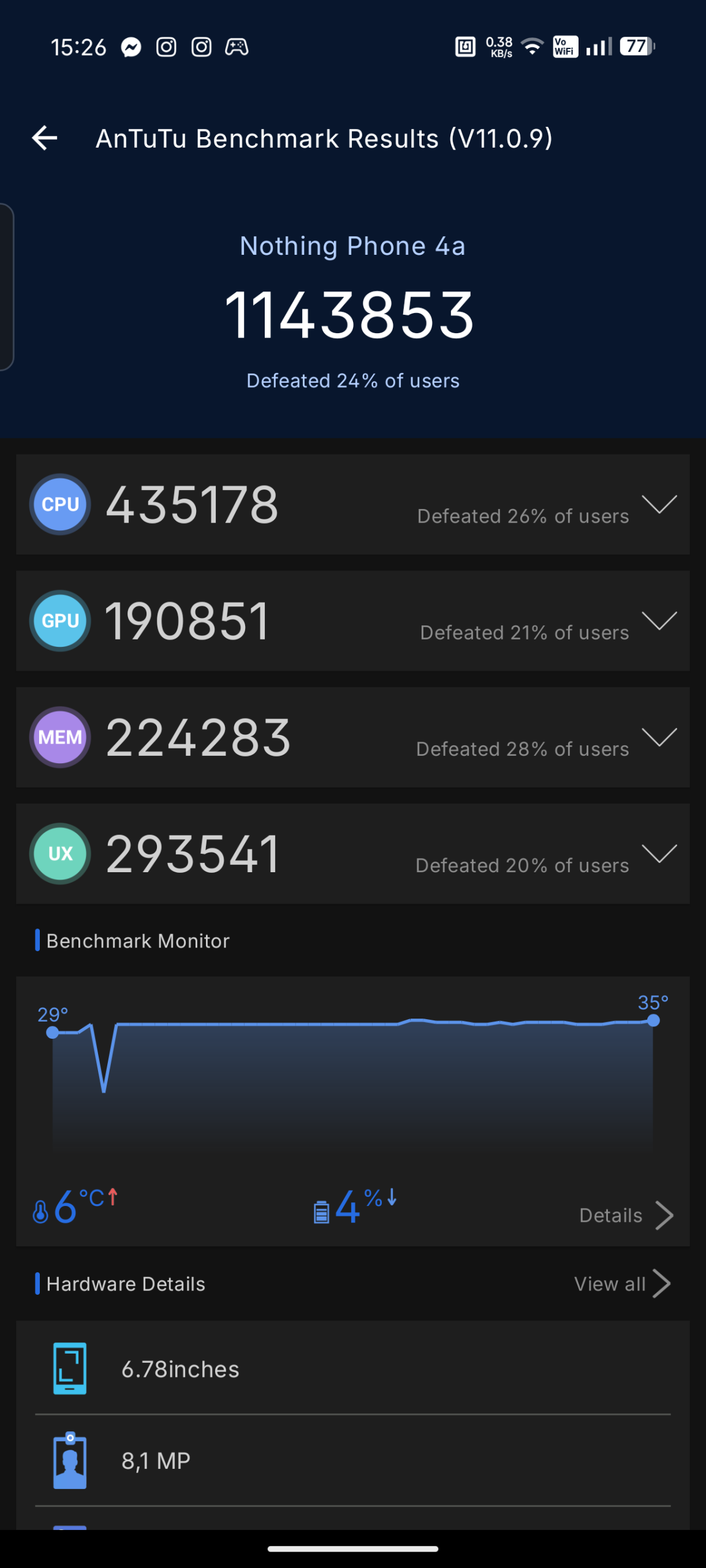Tap the MEM memory score icon
Viewport: 706px width, 1568px height.
(59, 737)
